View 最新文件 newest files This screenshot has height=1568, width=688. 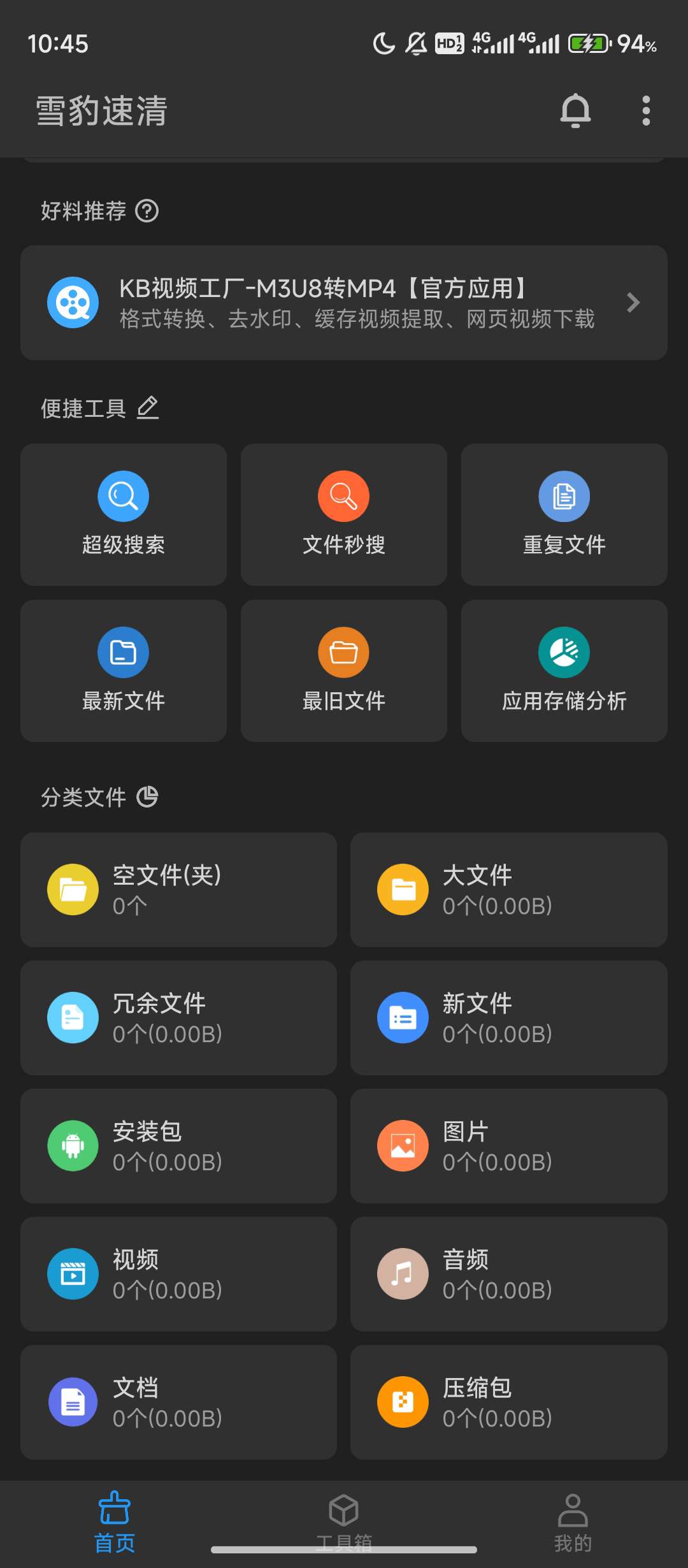click(x=124, y=671)
